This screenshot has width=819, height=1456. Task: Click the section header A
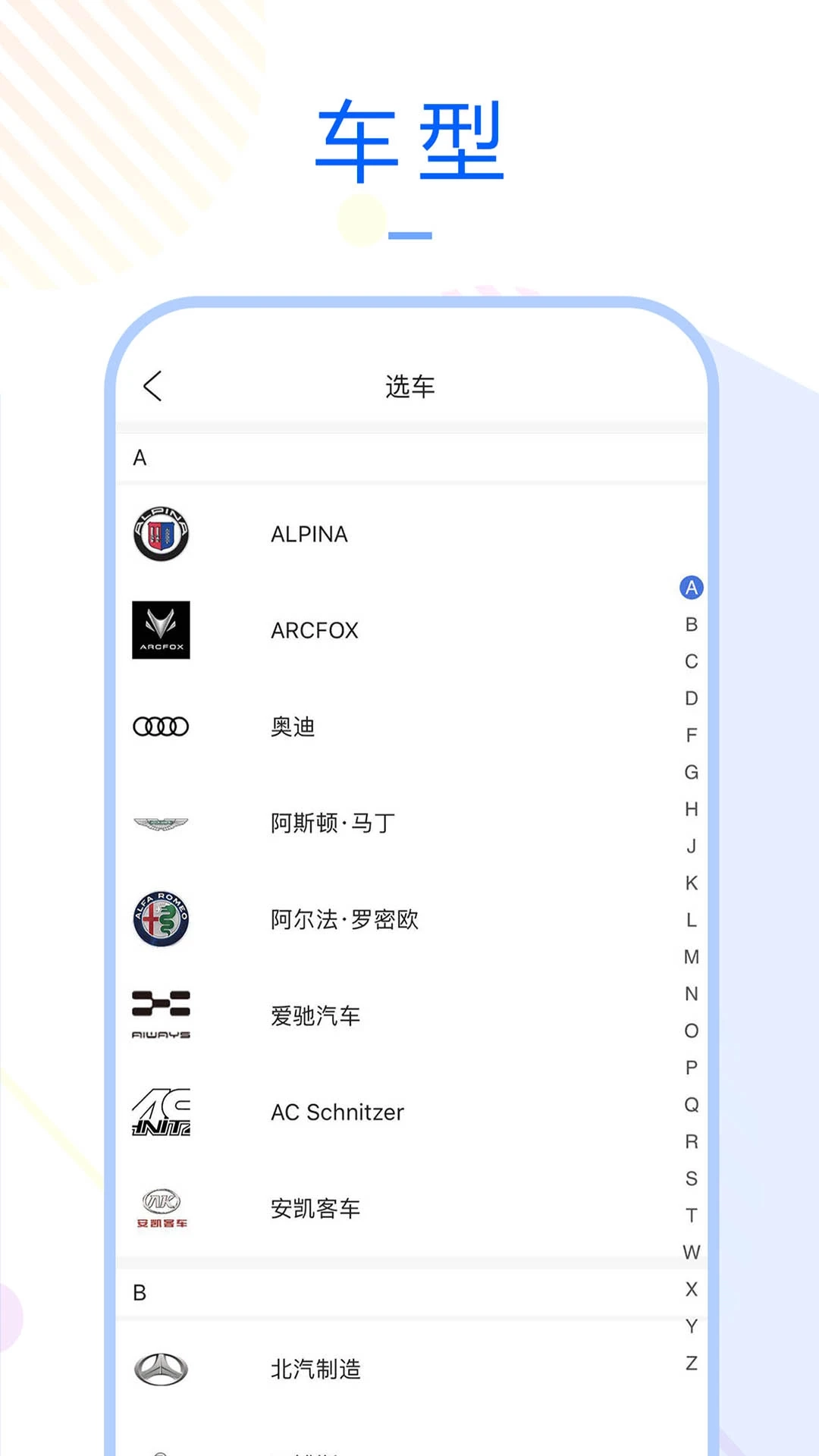click(139, 457)
